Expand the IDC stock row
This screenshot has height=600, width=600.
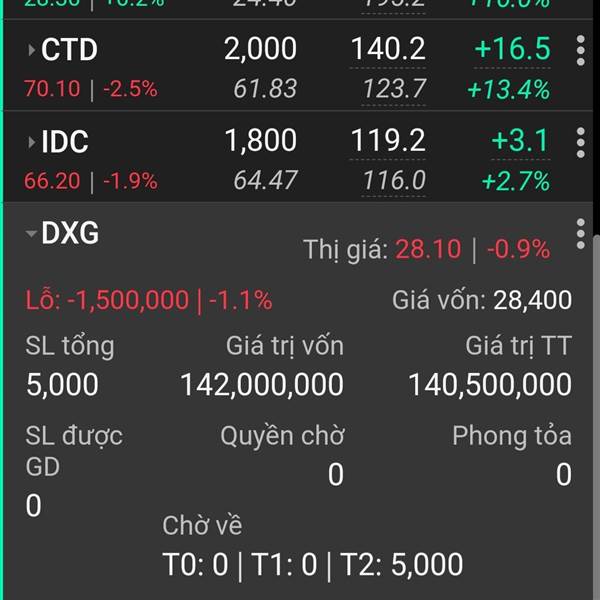coord(32,142)
